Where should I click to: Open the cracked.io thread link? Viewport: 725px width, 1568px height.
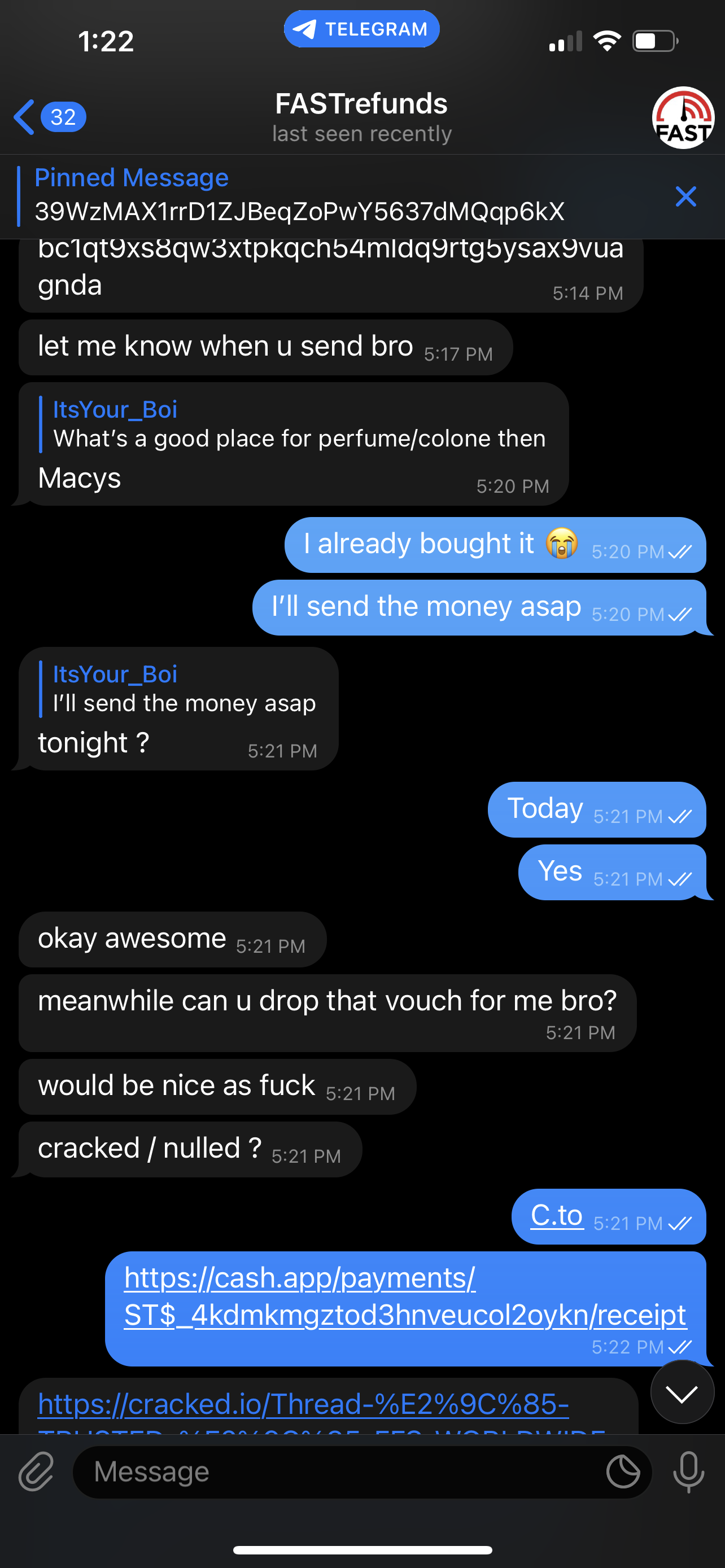click(303, 1405)
